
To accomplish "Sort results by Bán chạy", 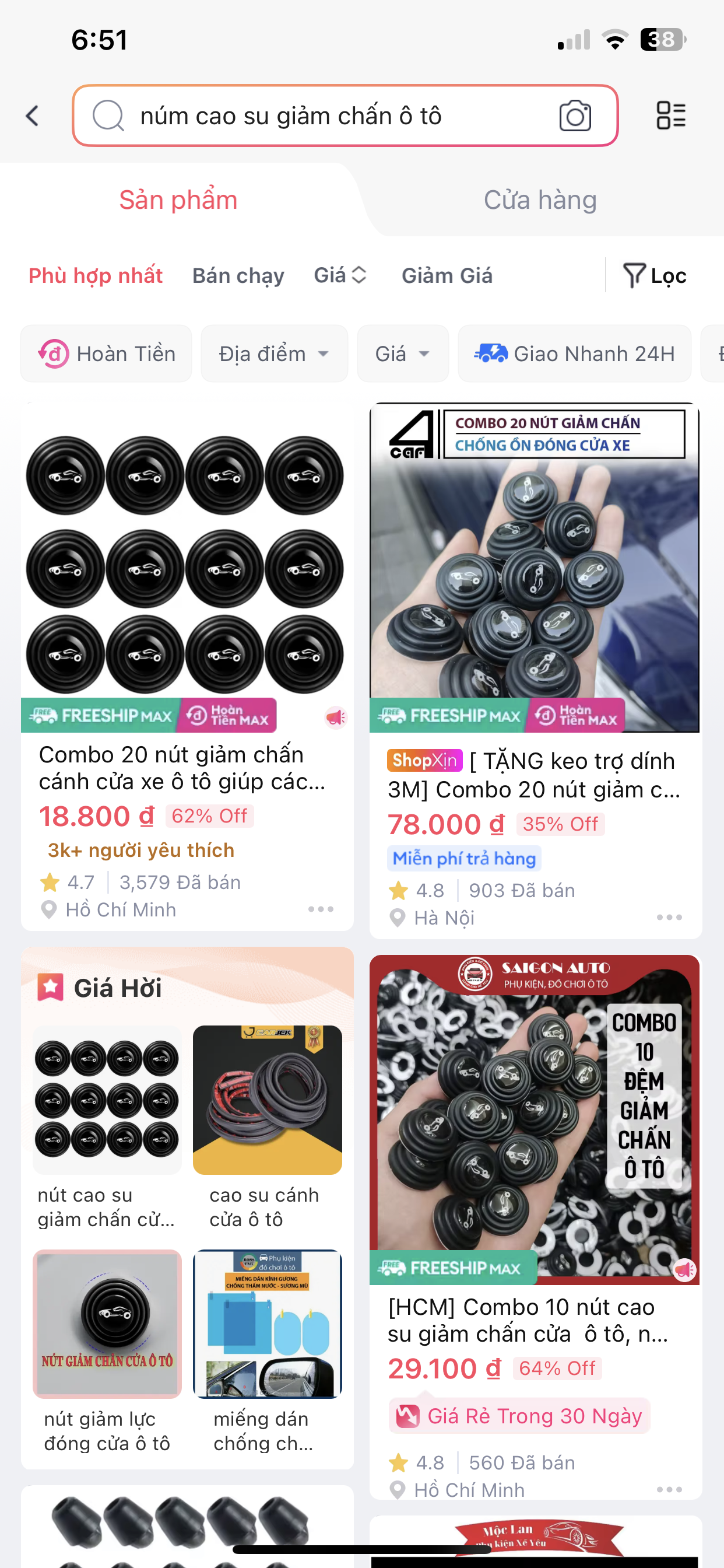I will [238, 276].
